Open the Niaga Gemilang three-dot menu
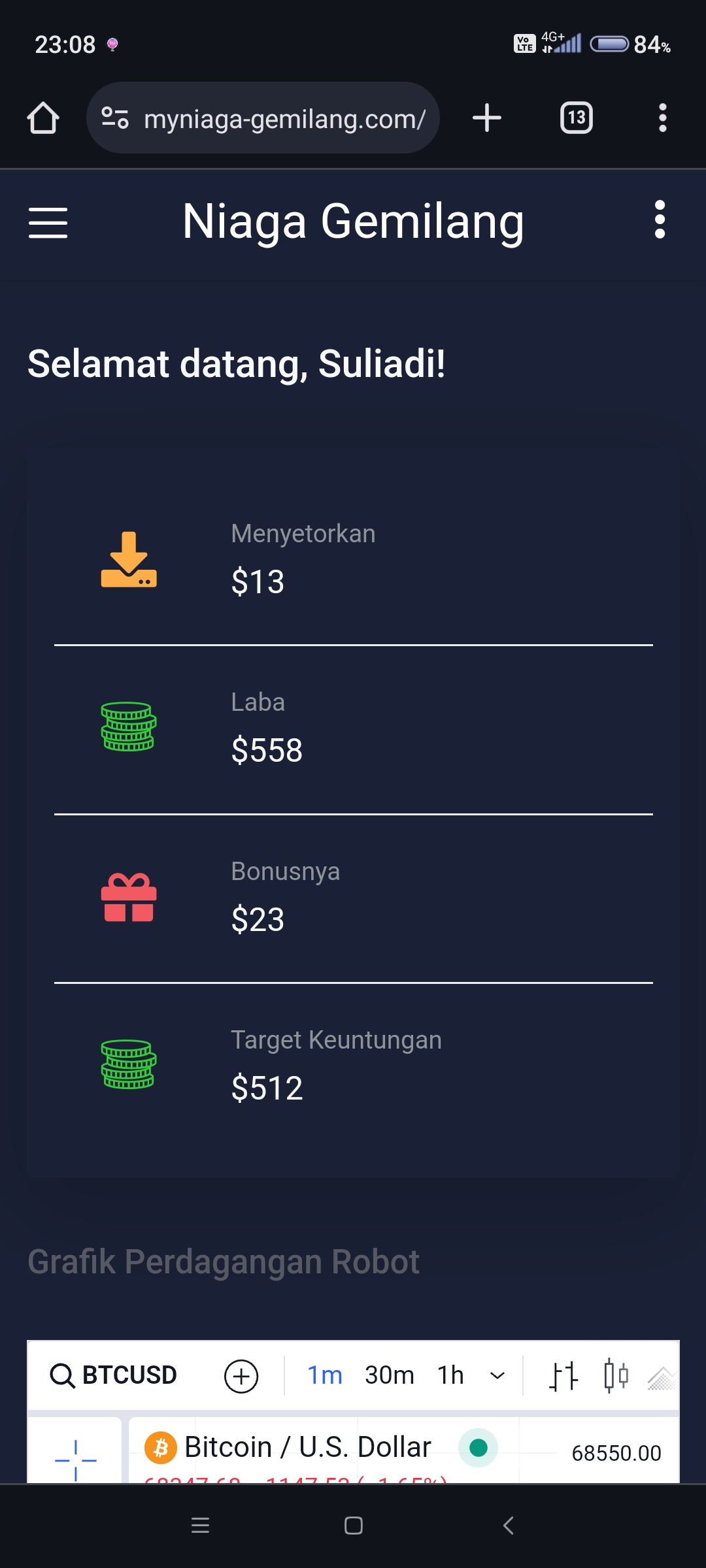This screenshot has height=1568, width=706. (660, 220)
